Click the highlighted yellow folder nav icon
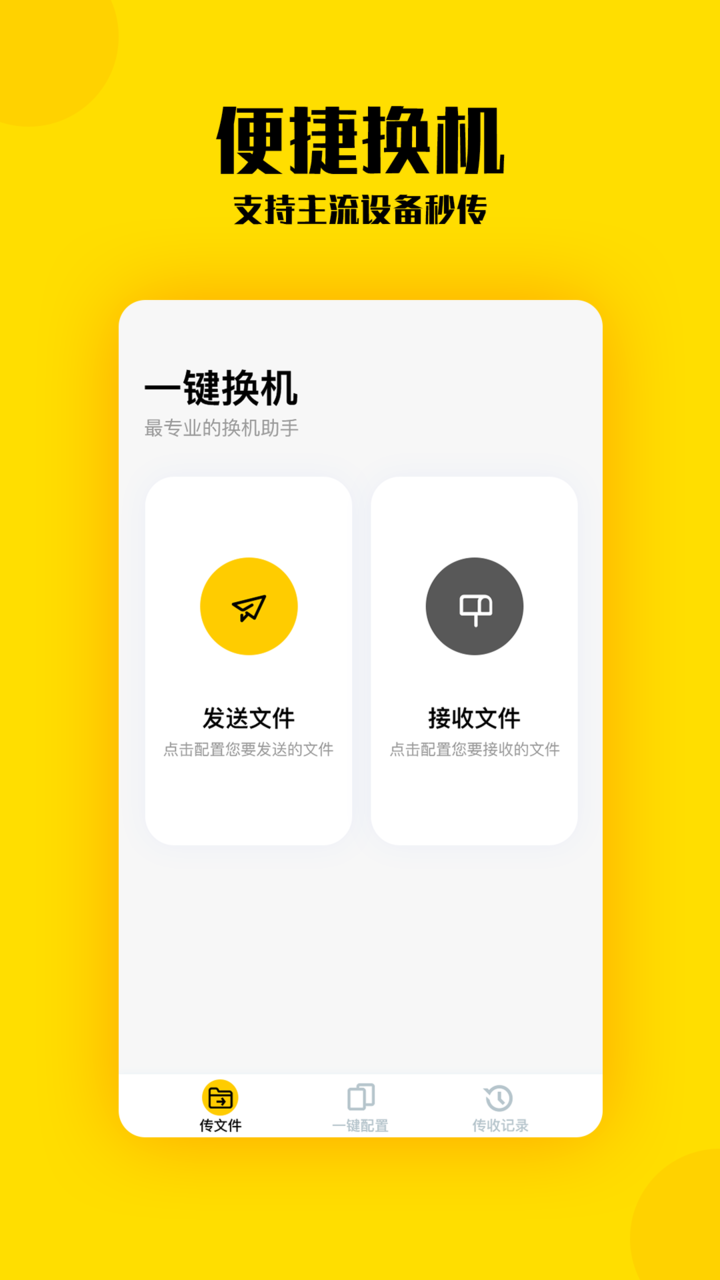The width and height of the screenshot is (720, 1280). point(219,1095)
